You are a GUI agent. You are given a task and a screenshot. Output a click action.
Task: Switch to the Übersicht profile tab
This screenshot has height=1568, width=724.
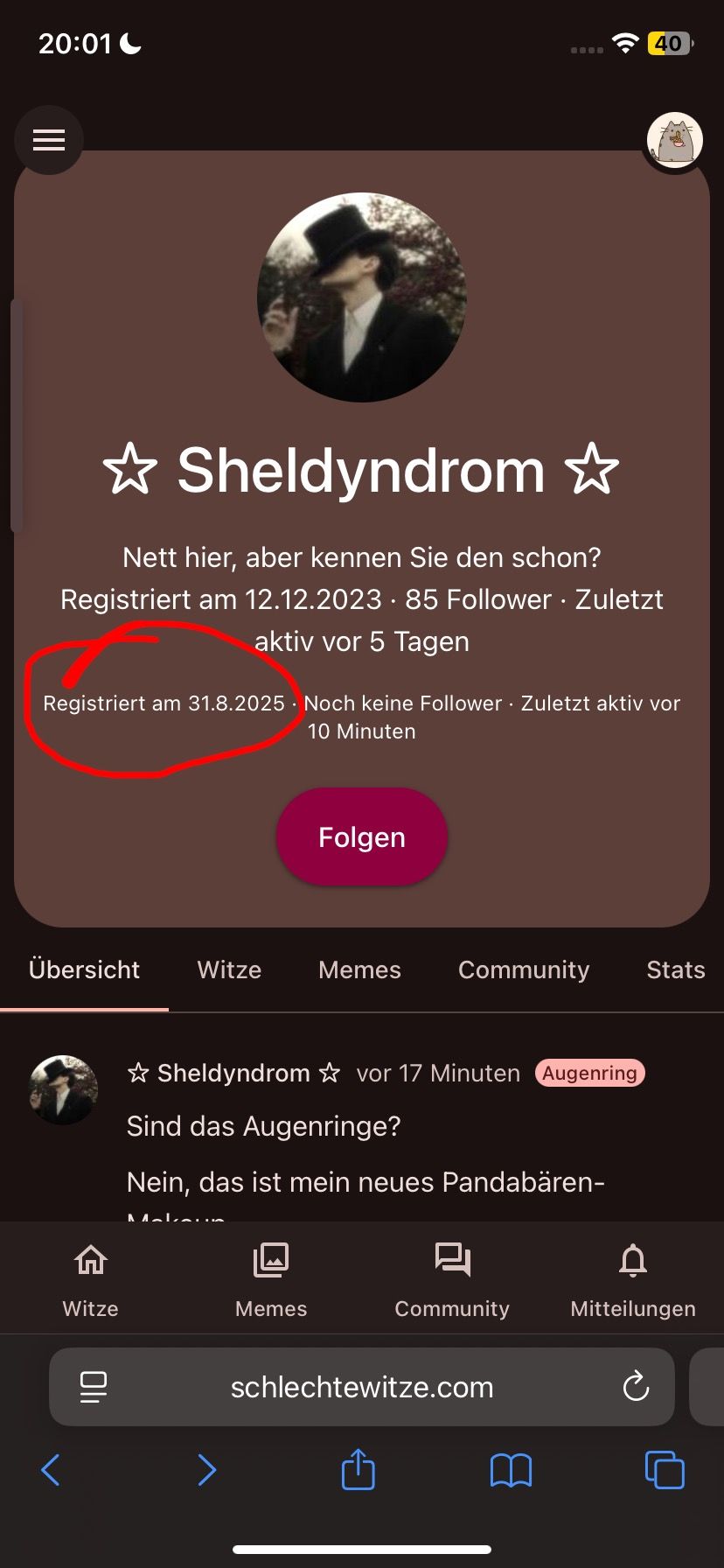click(84, 970)
